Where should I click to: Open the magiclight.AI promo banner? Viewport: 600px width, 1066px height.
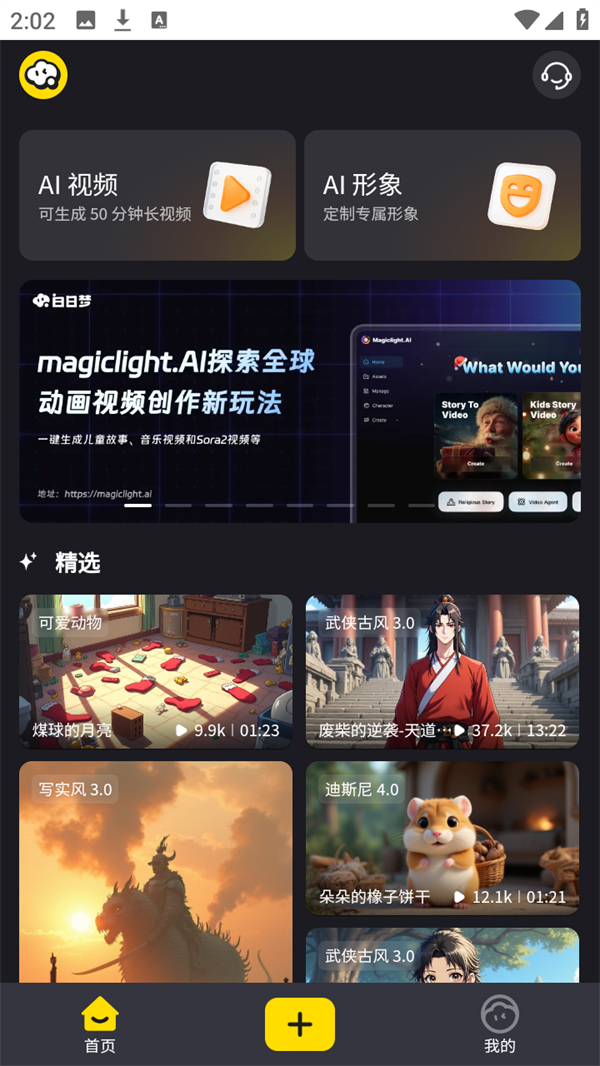pos(299,400)
